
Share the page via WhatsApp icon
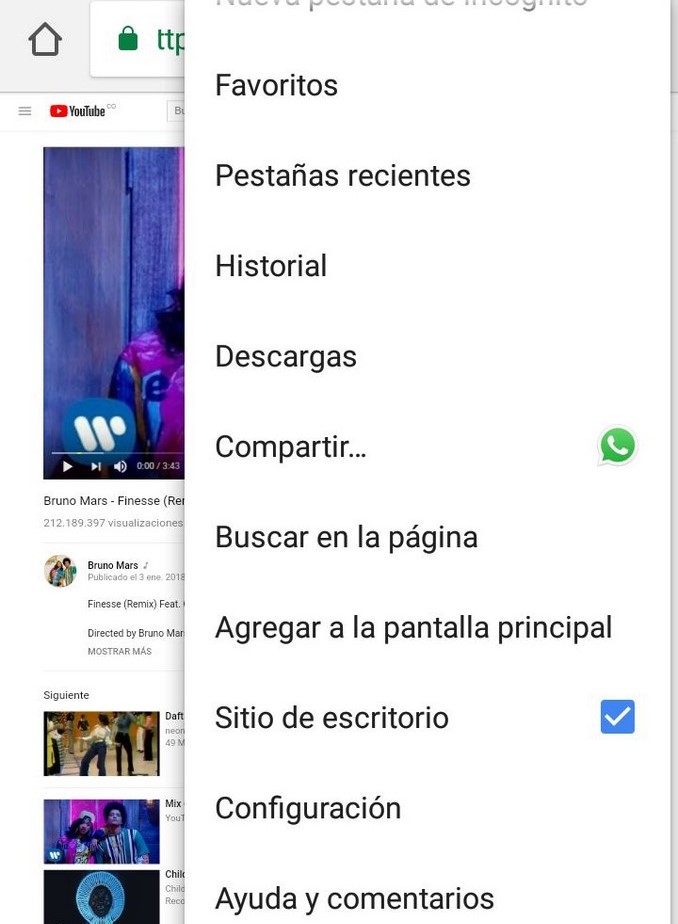(617, 446)
